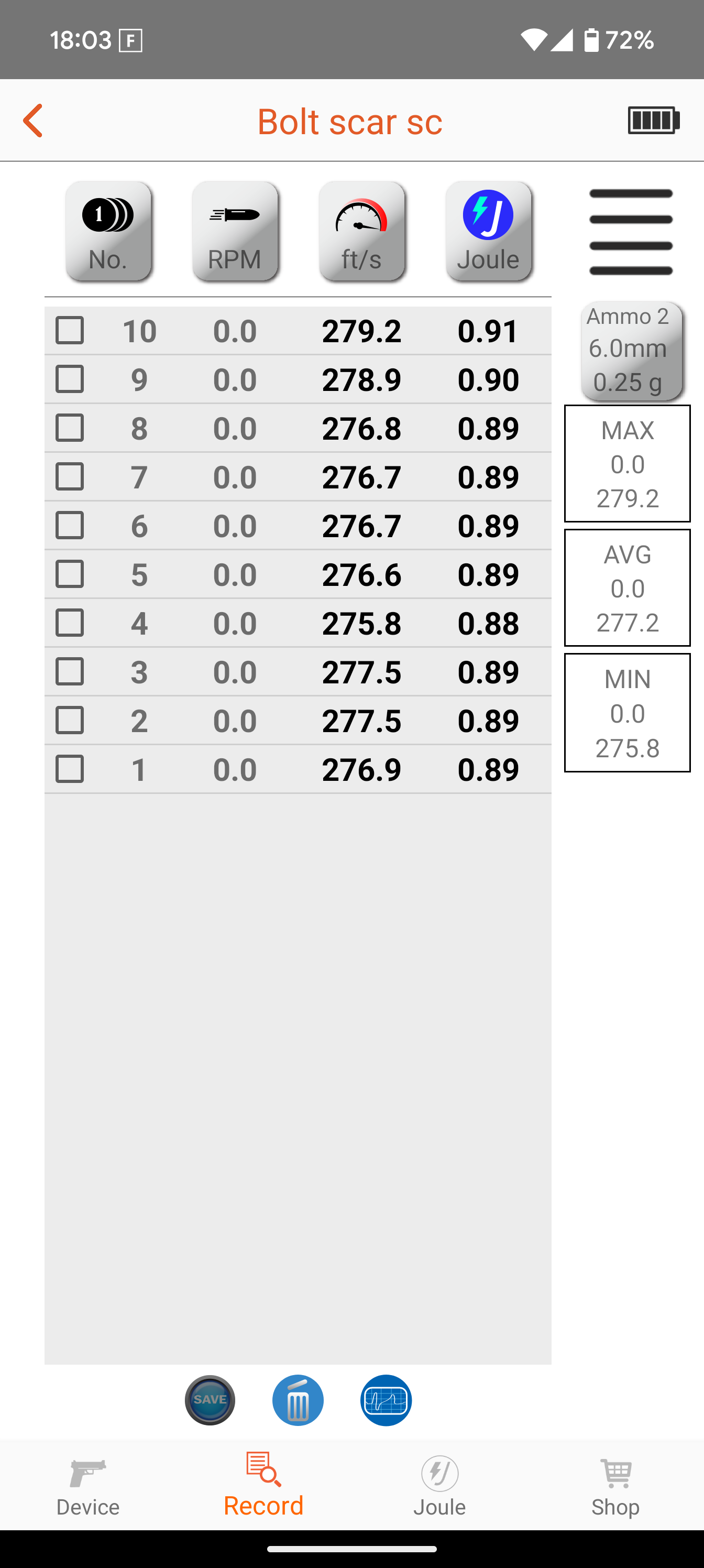This screenshot has height=1568, width=704.
Task: Open the Shop tab
Action: [x=616, y=1488]
